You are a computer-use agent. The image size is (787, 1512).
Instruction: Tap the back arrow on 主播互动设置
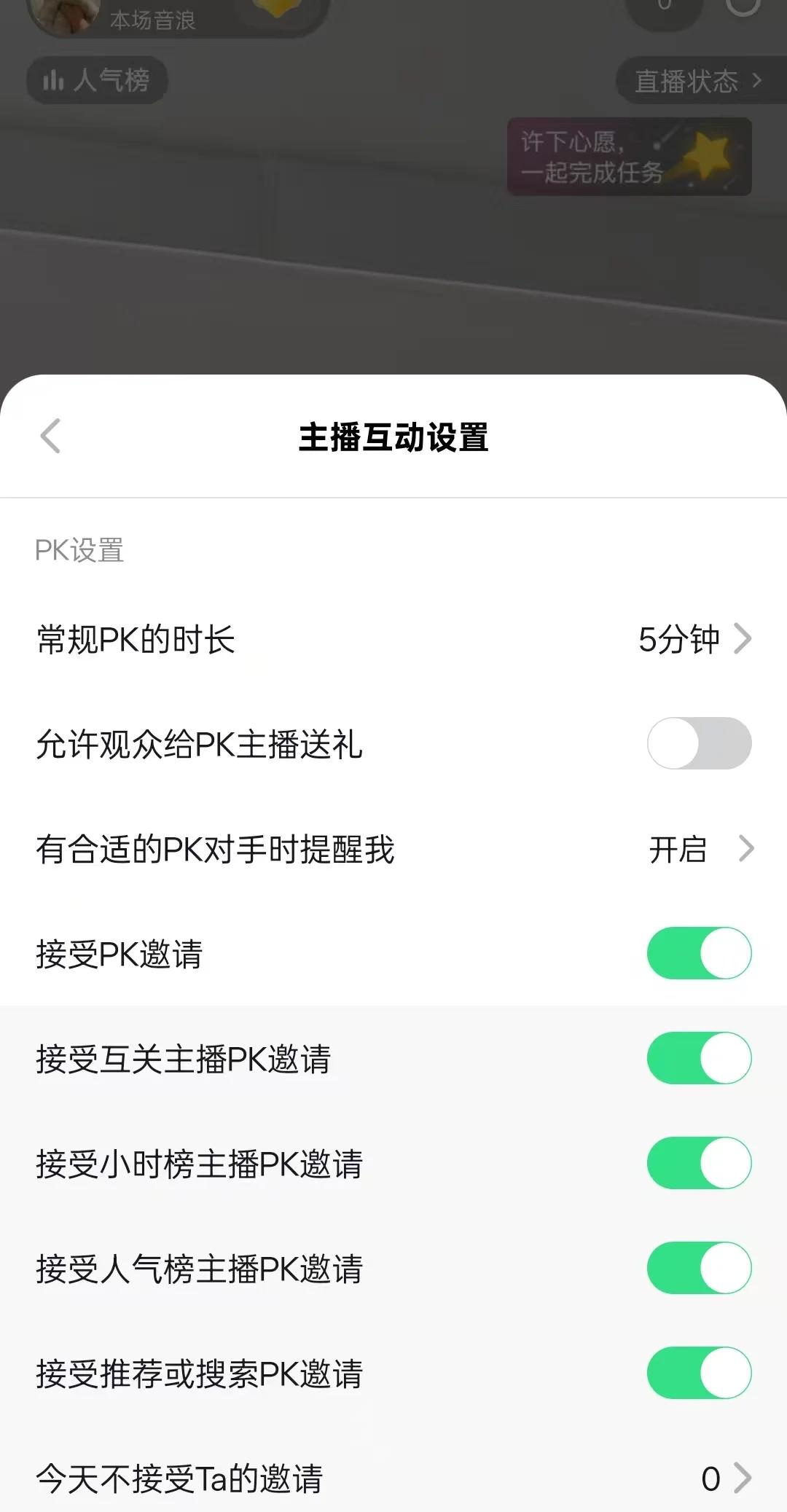point(50,436)
